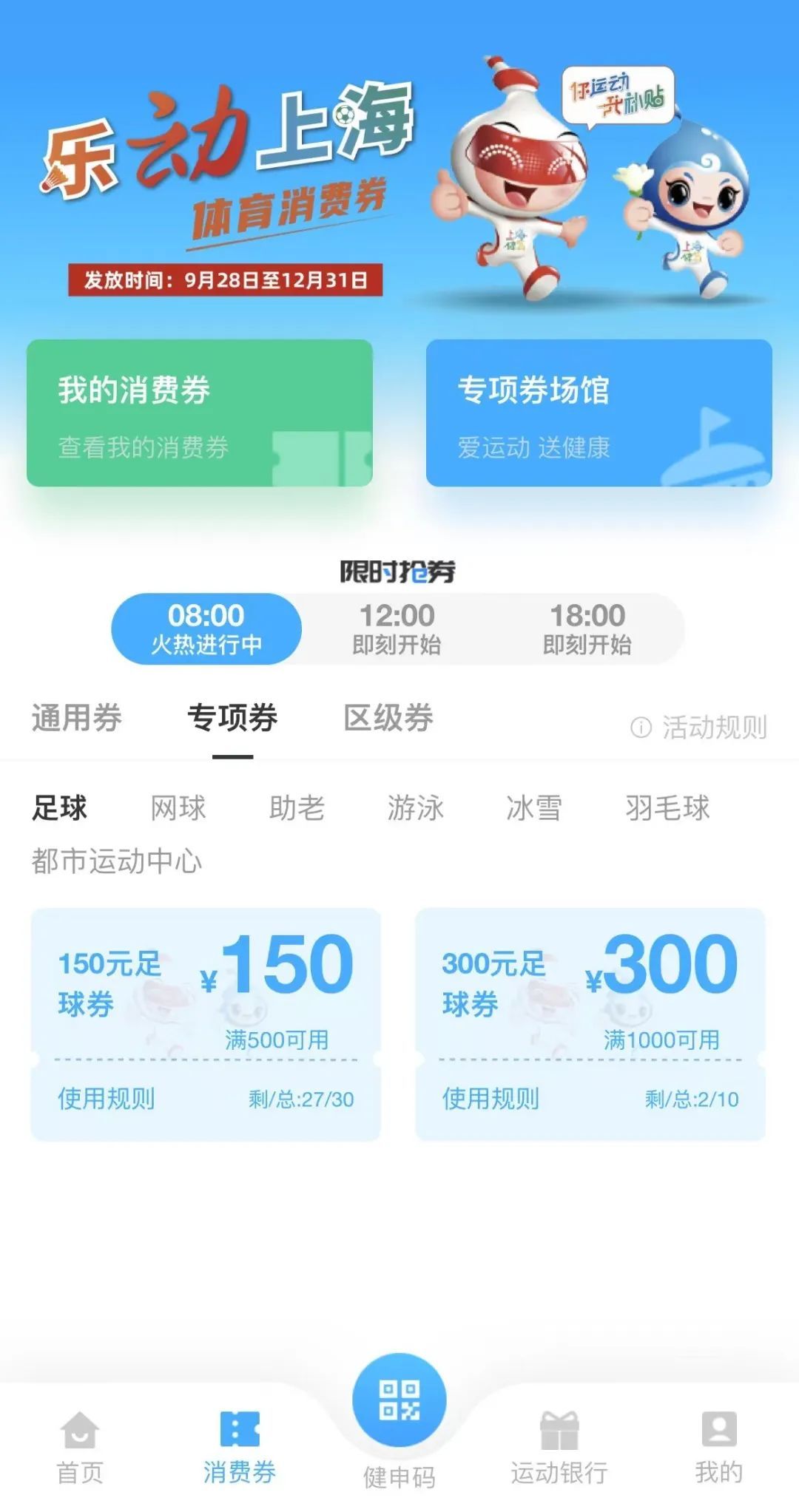Open 使用规则 on the 300元足球券
The width and height of the screenshot is (799, 1512).
[490, 1099]
